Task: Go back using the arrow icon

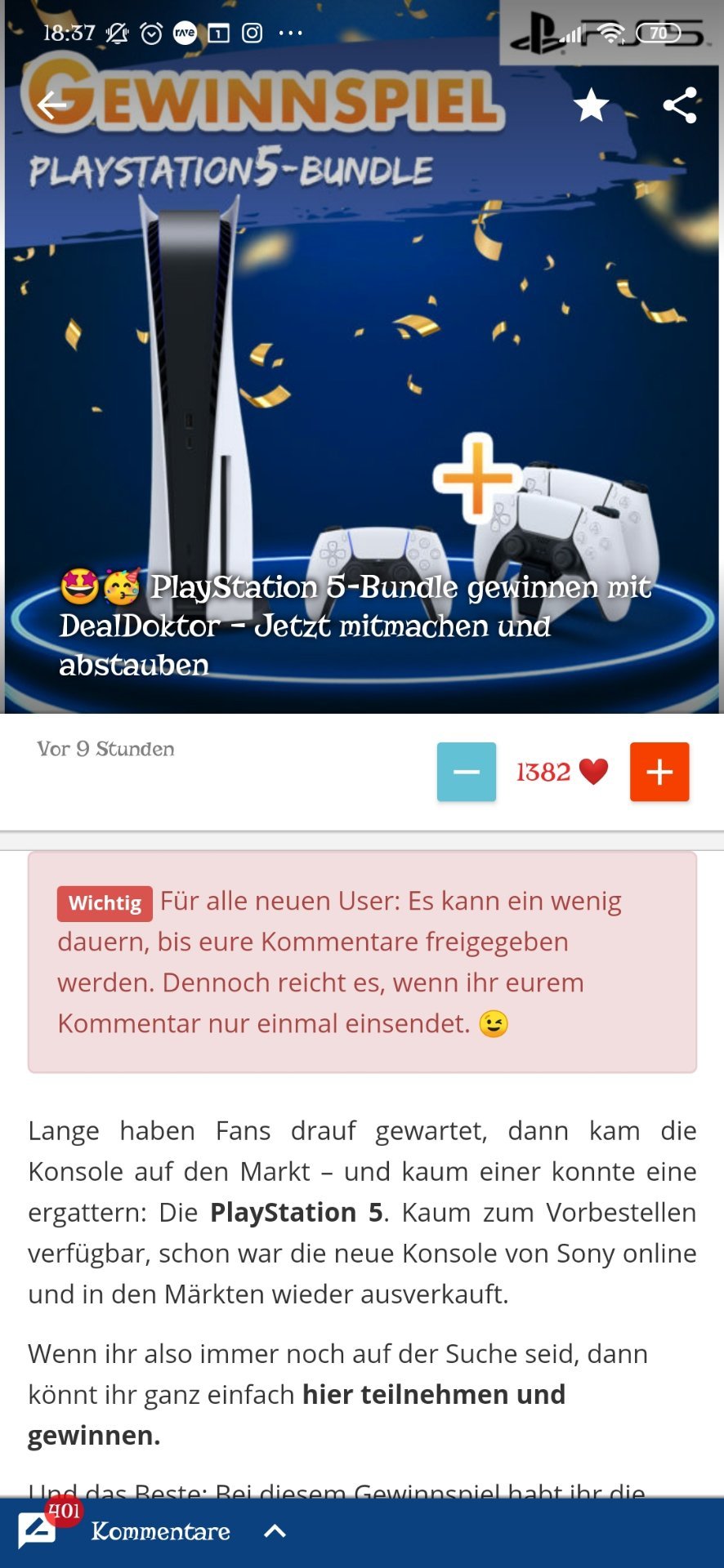Action: pos(51,105)
